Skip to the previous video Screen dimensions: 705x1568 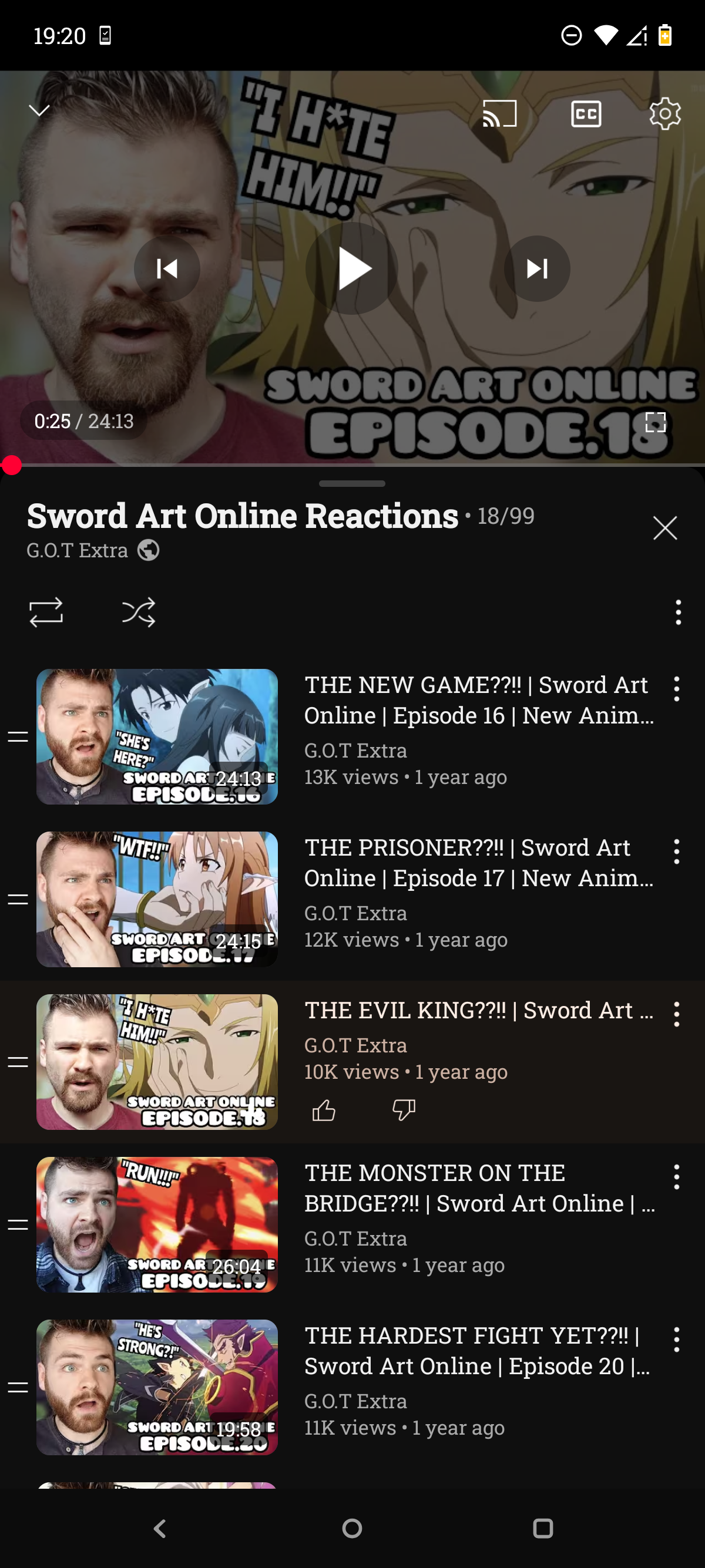tap(167, 268)
